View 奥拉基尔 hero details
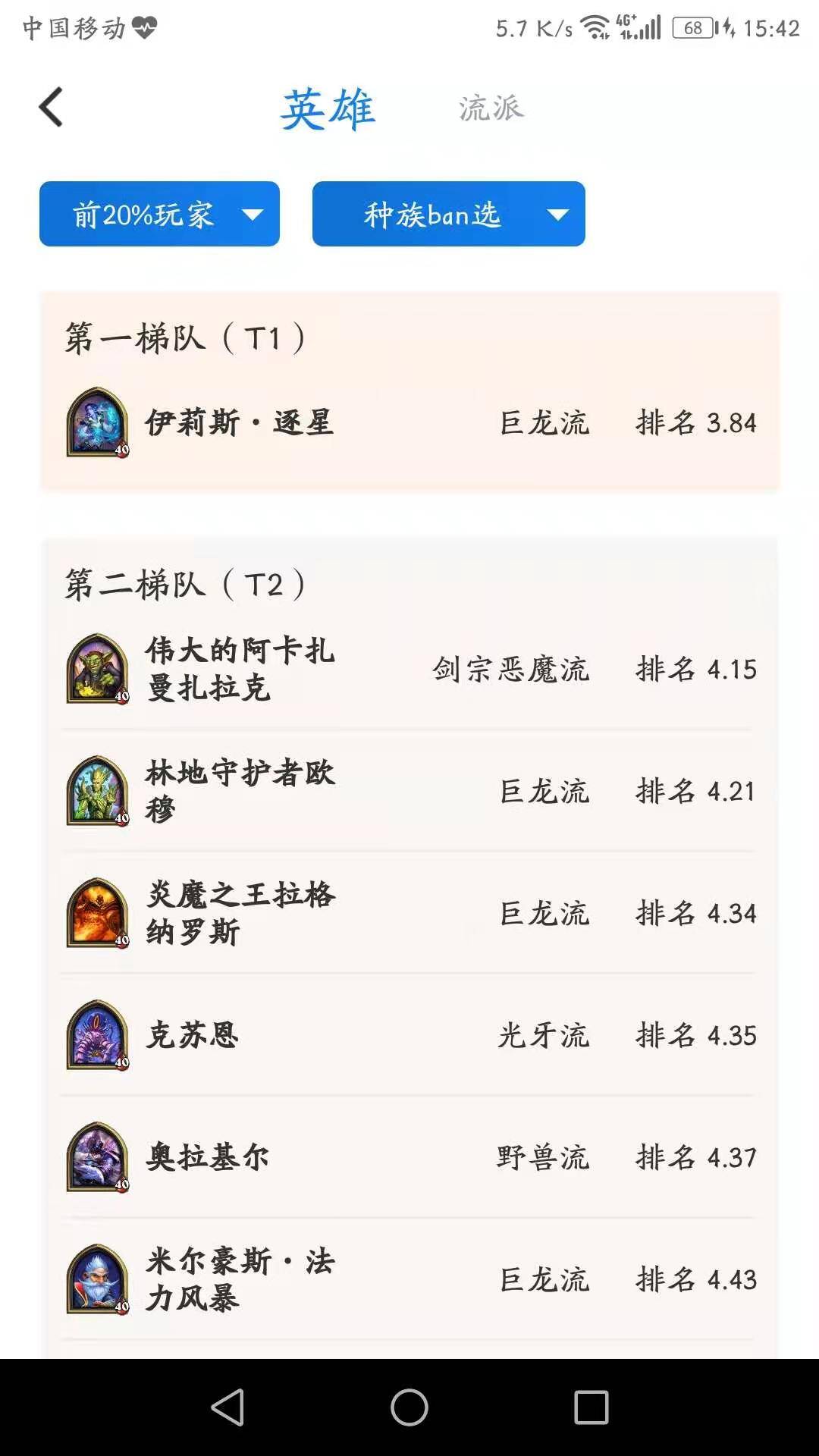Viewport: 819px width, 1456px height. pos(409,1157)
